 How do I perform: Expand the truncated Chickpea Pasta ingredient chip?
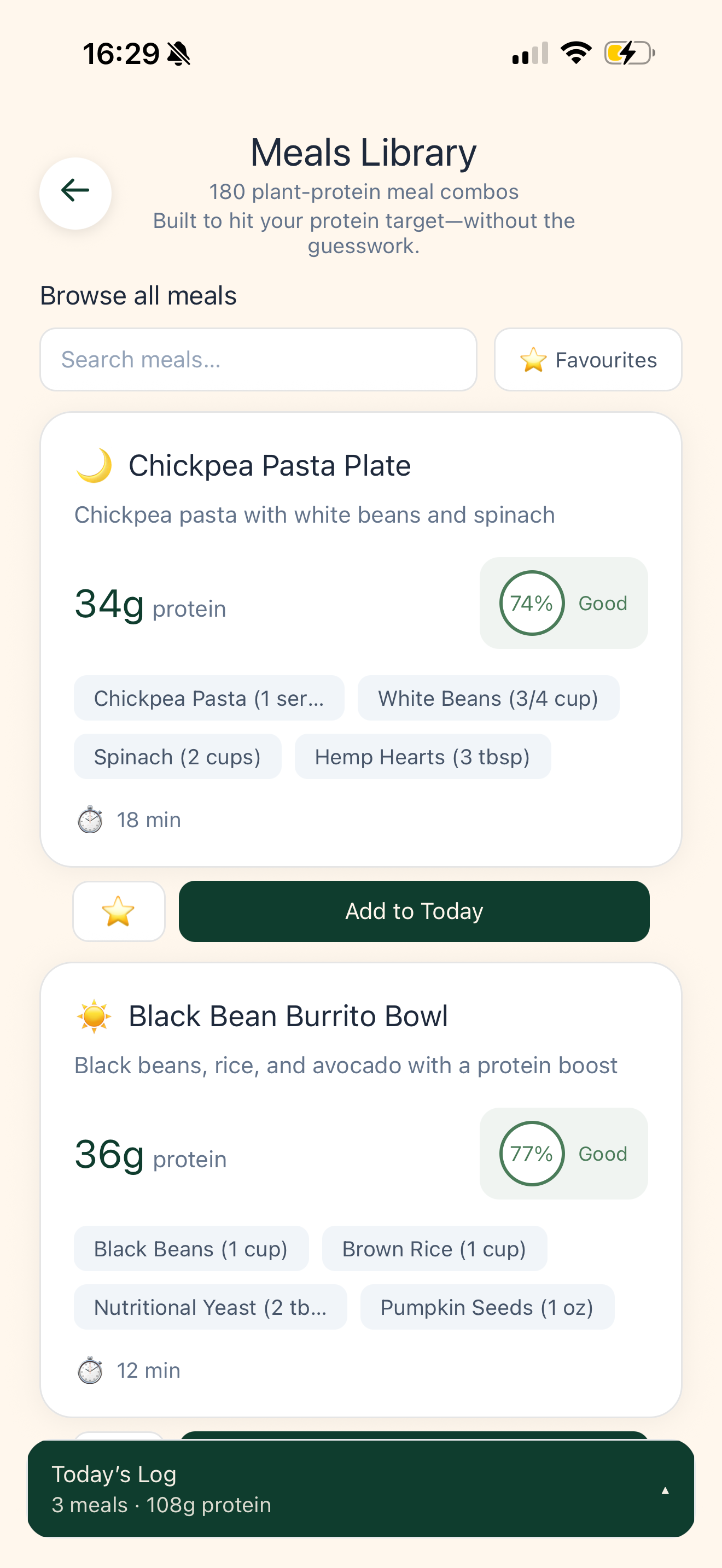pos(209,698)
